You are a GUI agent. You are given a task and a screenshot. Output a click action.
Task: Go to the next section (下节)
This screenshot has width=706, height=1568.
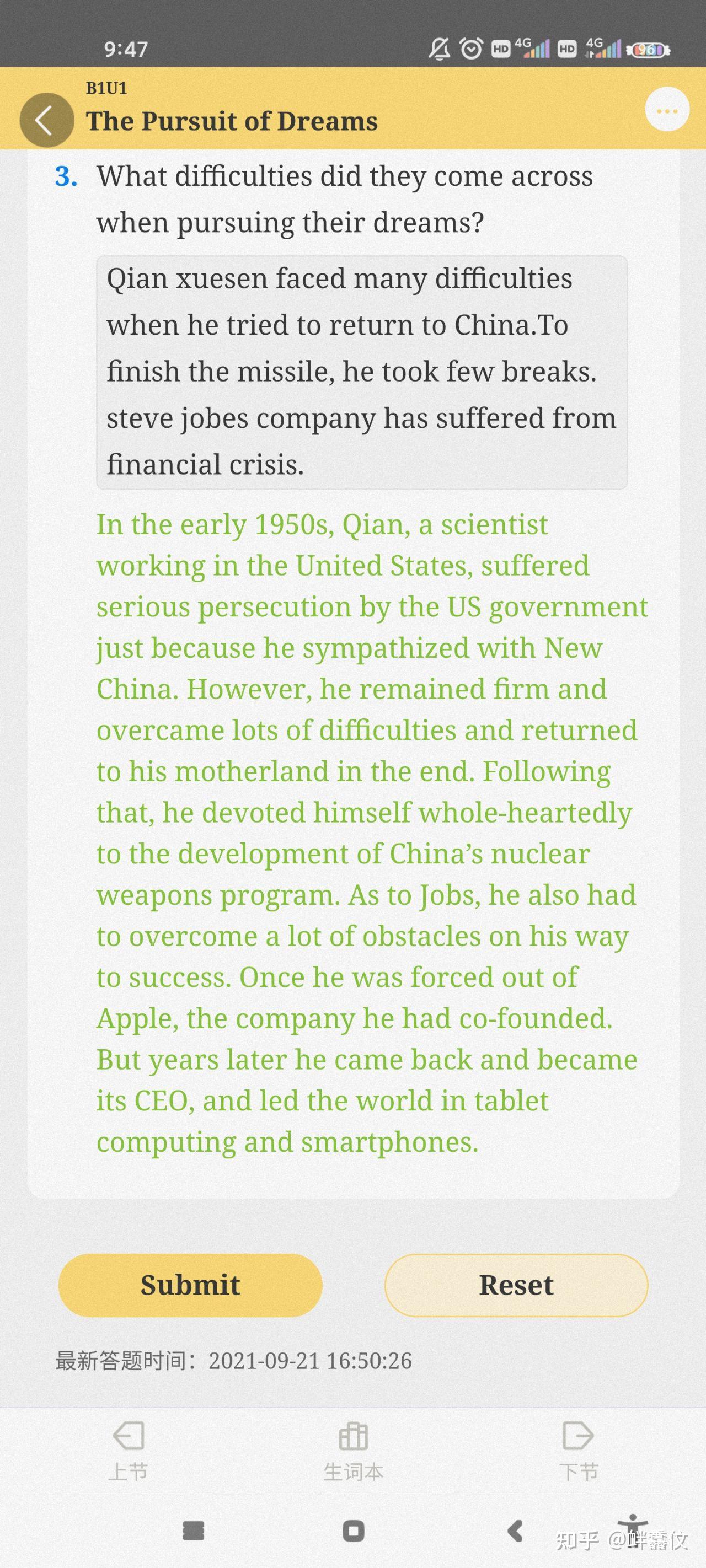pyautogui.click(x=578, y=1451)
